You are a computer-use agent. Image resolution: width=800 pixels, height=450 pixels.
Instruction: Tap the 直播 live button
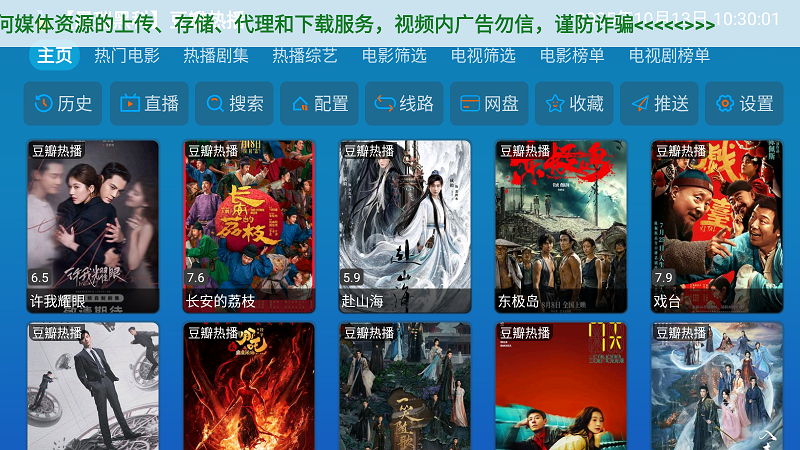coord(149,103)
